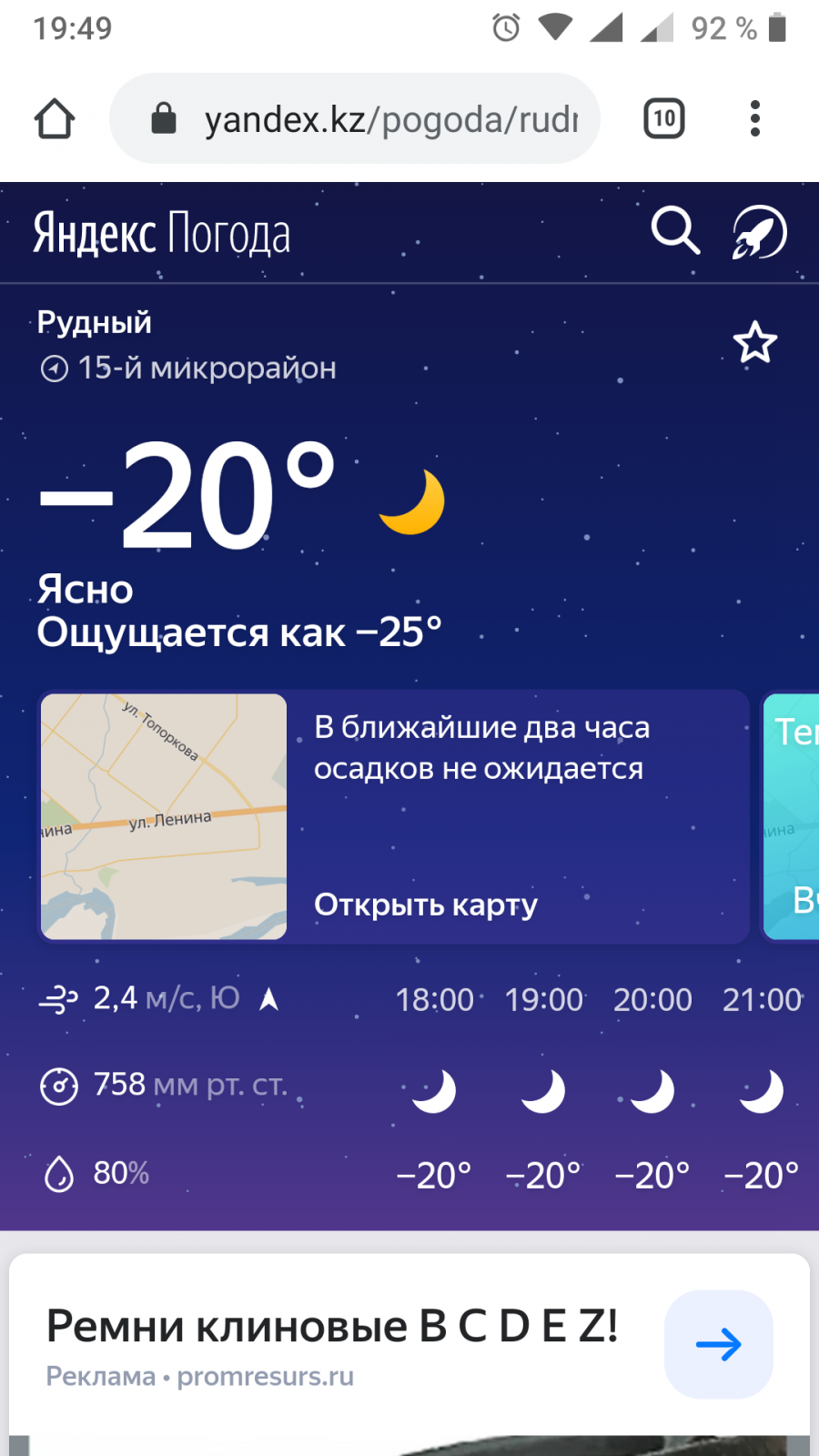Tap Открыть карту link

[x=426, y=905]
